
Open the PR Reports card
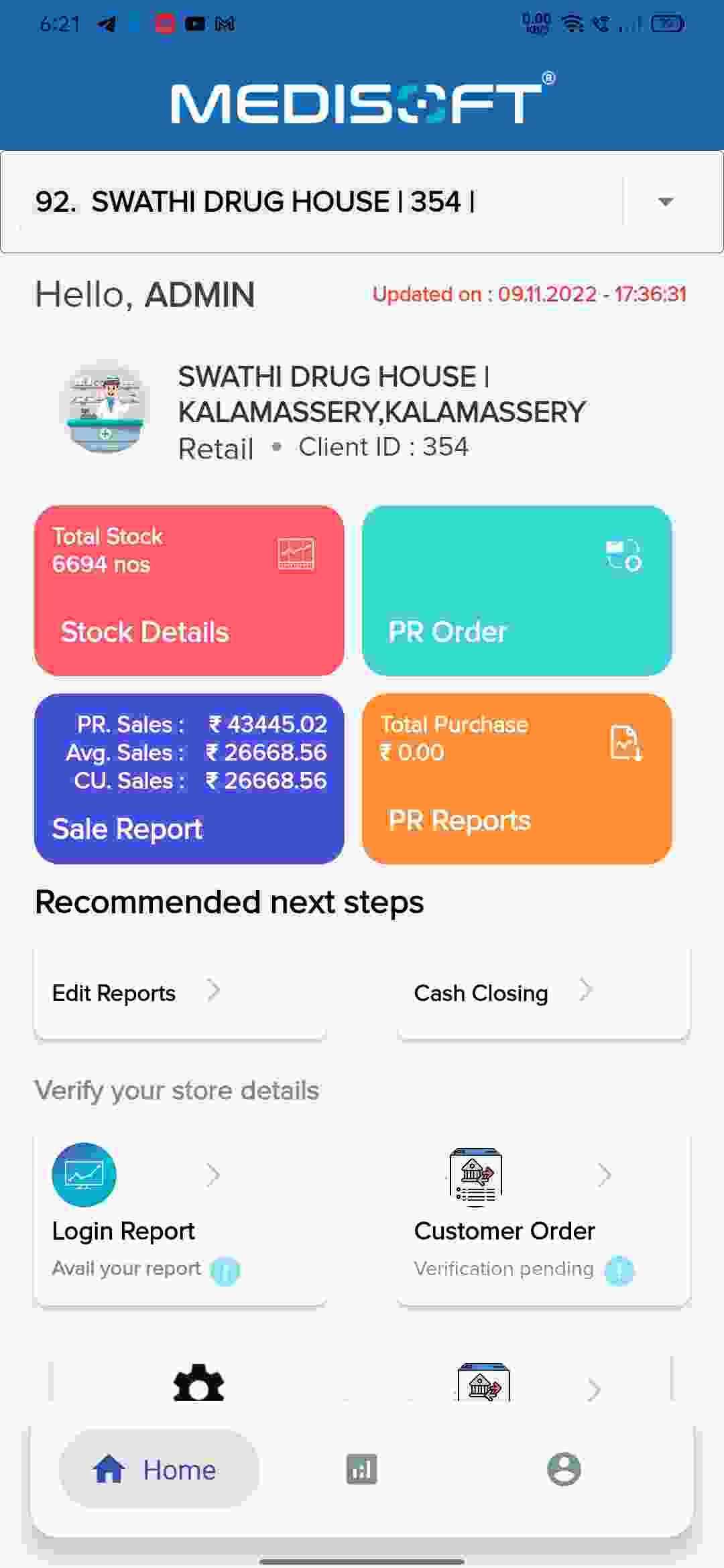(517, 779)
